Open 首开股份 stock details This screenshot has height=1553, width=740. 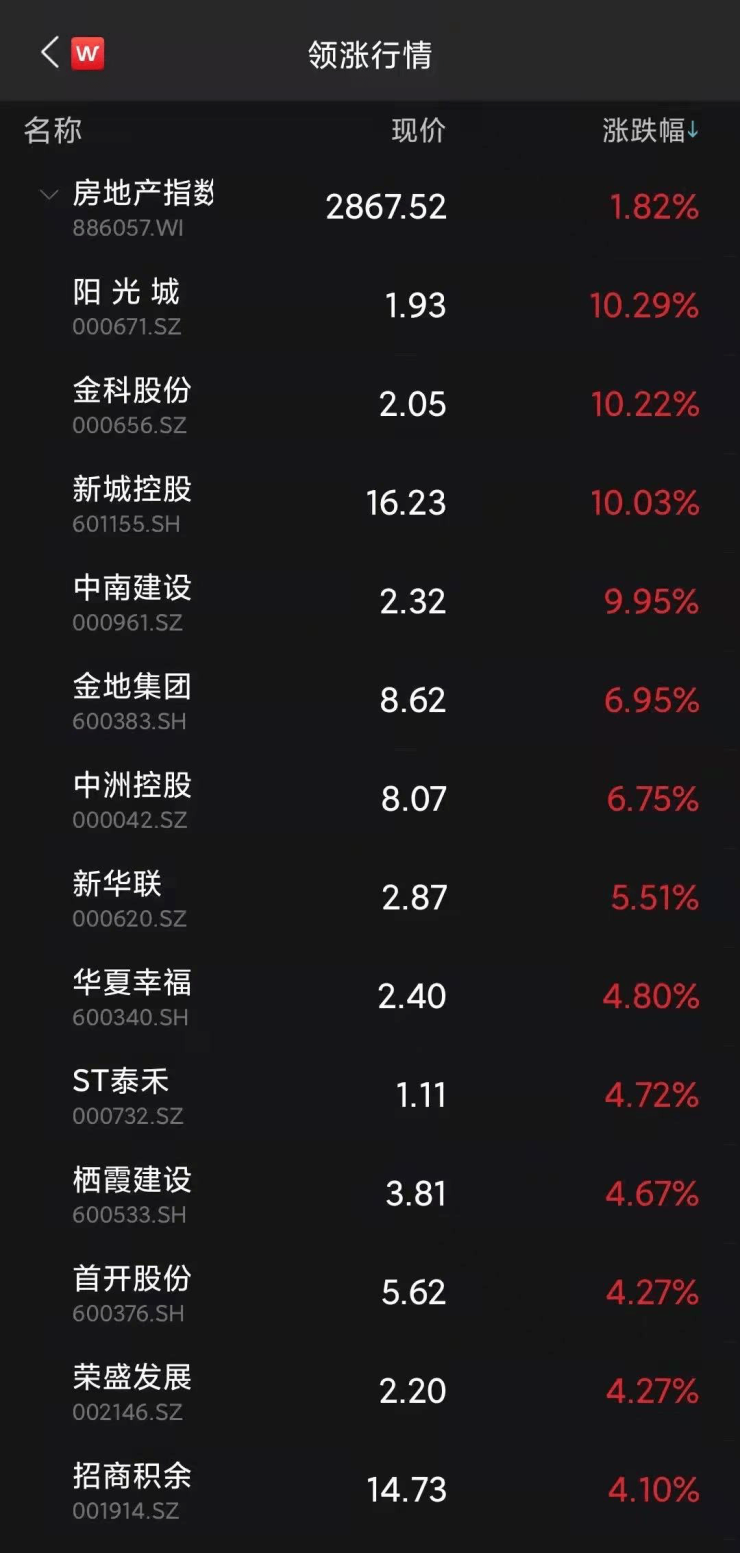[x=132, y=1291]
